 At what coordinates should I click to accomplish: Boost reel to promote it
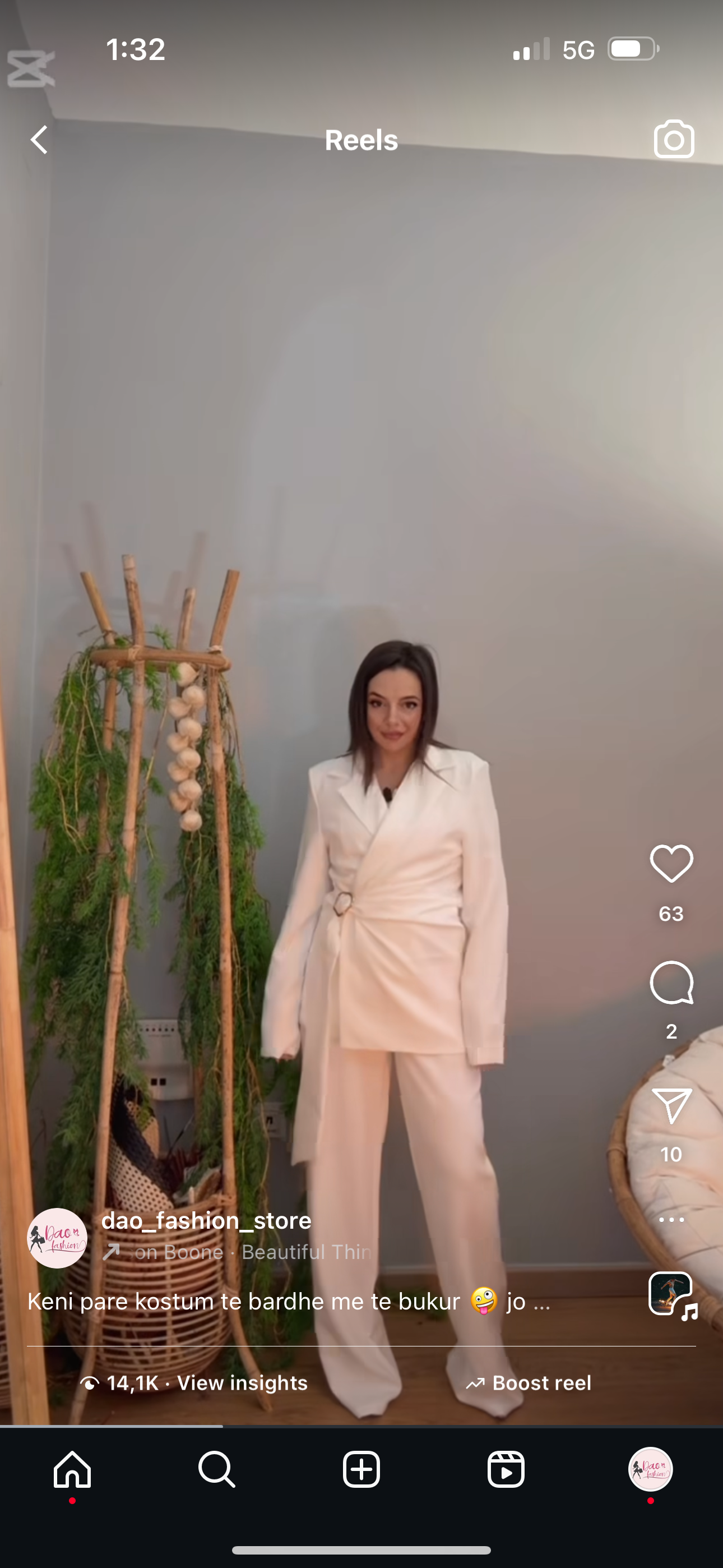pyautogui.click(x=529, y=1383)
